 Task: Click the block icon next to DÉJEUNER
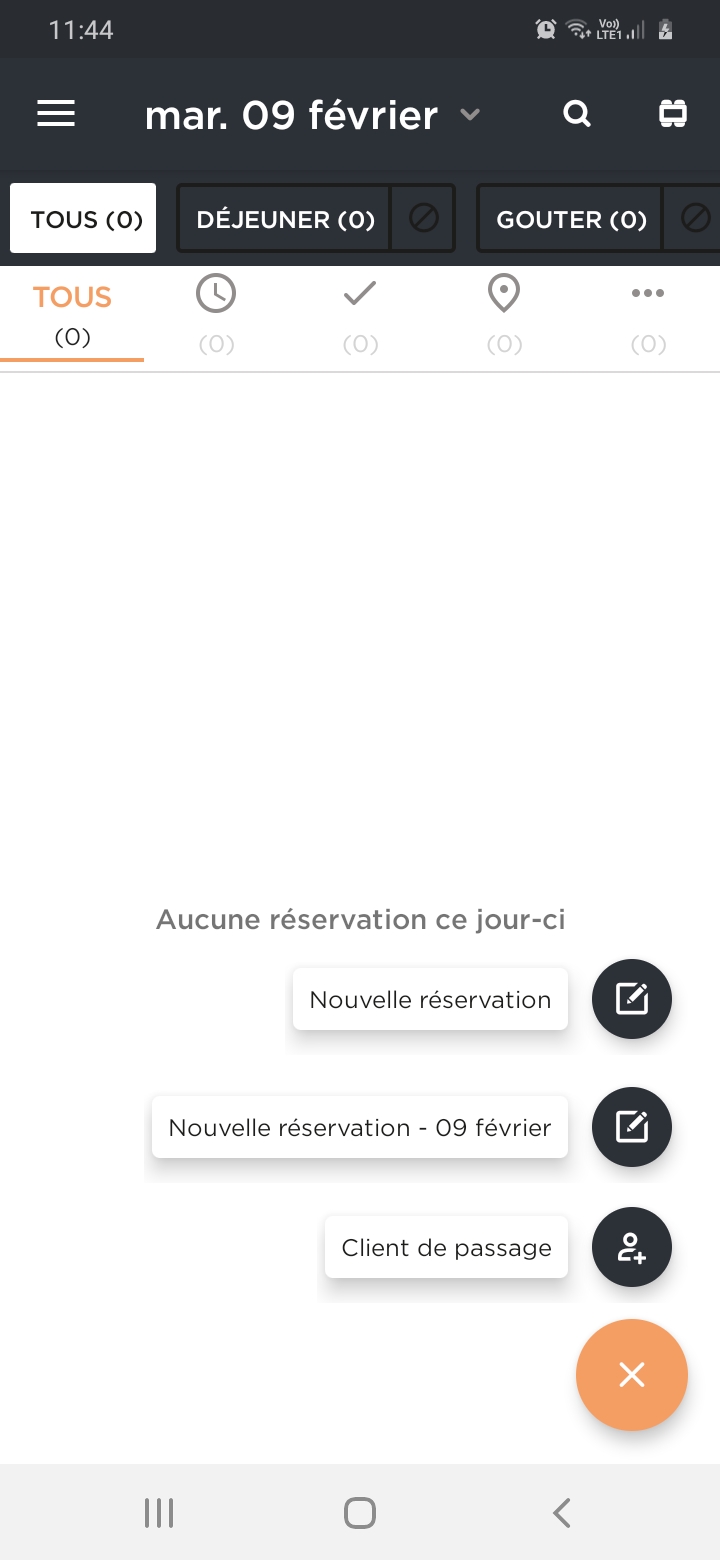pos(422,217)
